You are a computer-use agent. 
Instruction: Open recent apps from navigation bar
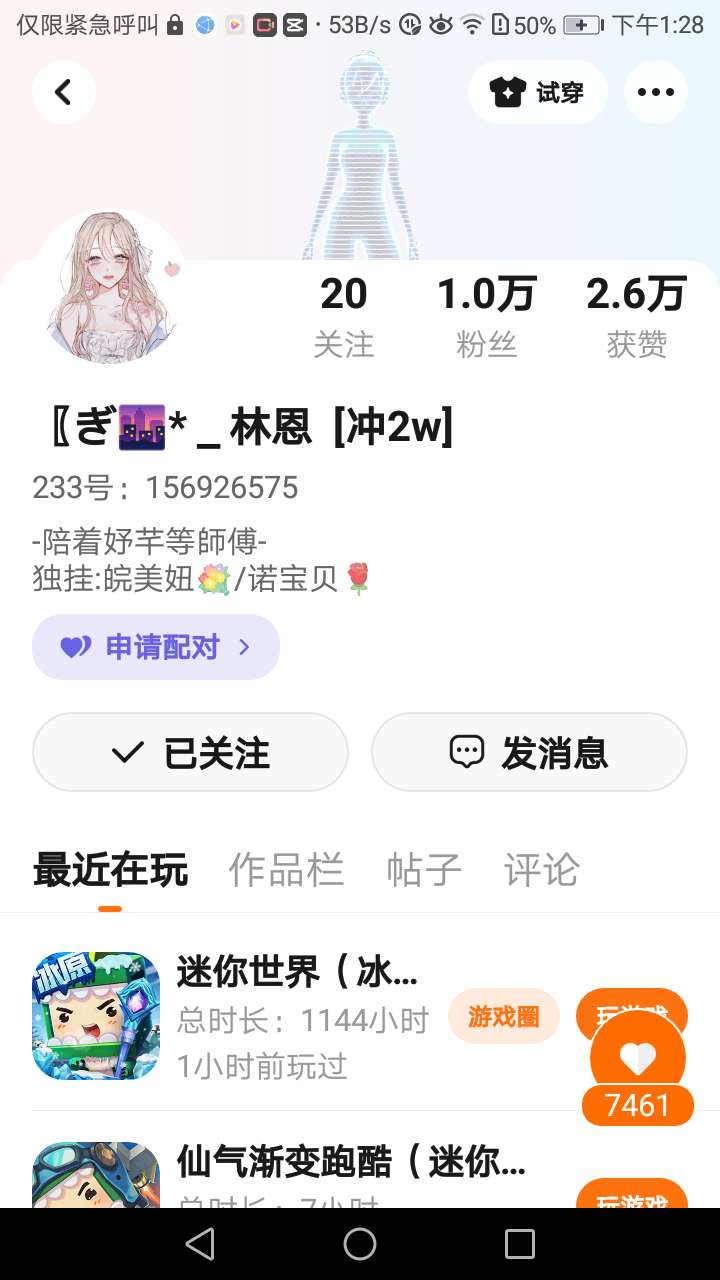pos(520,1244)
